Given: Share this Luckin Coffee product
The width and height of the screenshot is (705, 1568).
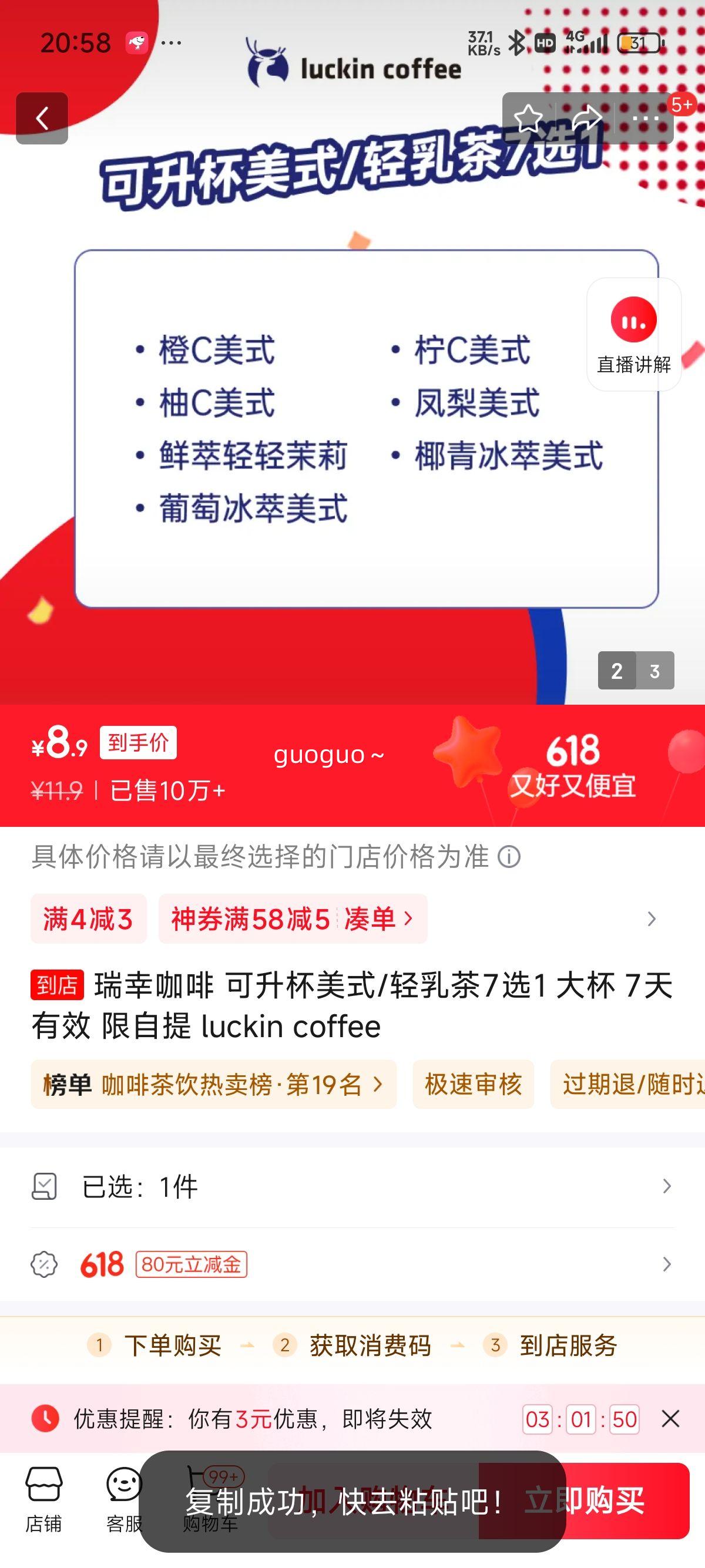Looking at the screenshot, I should [586, 118].
